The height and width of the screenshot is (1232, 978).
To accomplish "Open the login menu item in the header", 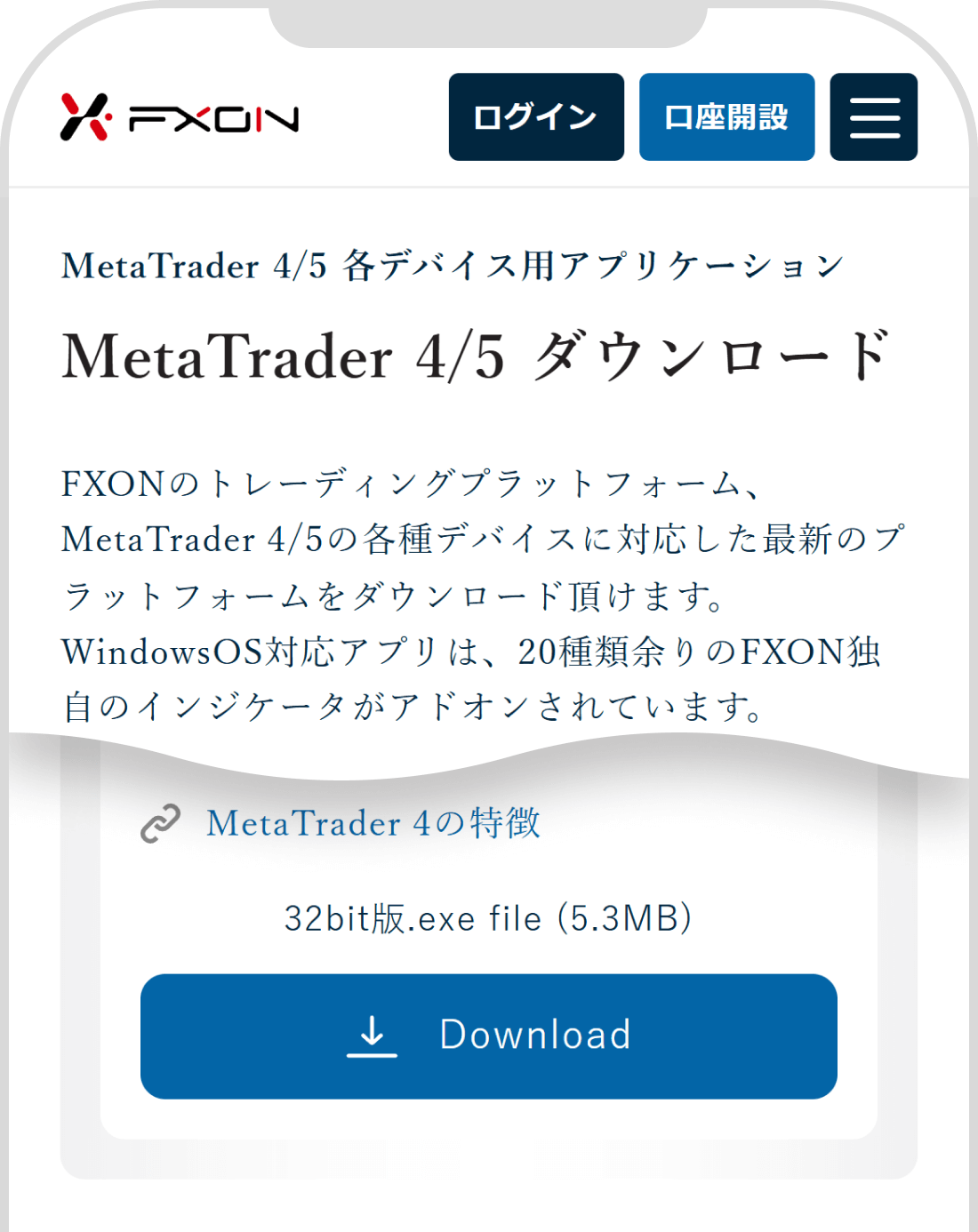I will tap(536, 116).
